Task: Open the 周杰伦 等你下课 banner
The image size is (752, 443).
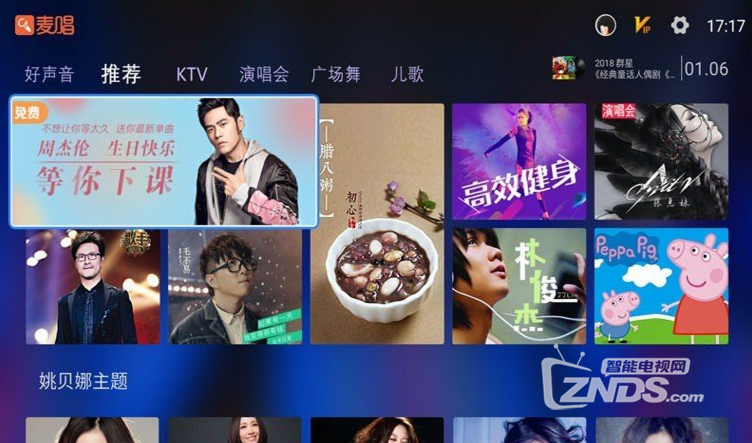Action: (x=164, y=161)
